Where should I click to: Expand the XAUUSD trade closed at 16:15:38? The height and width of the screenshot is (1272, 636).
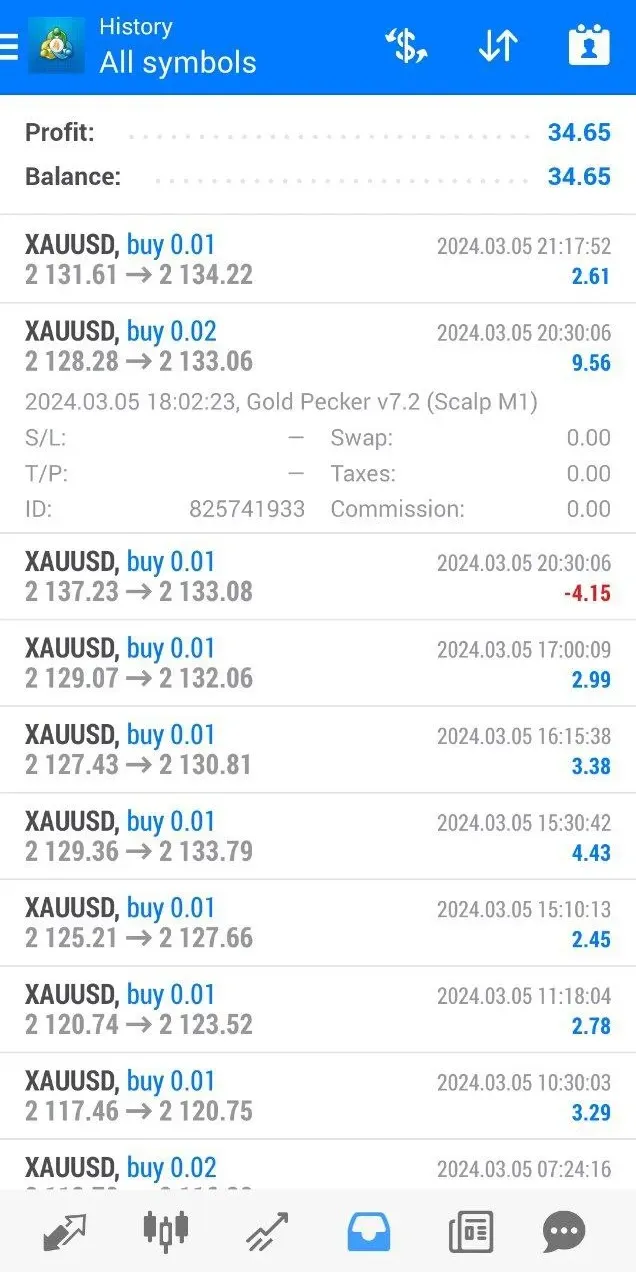318,750
